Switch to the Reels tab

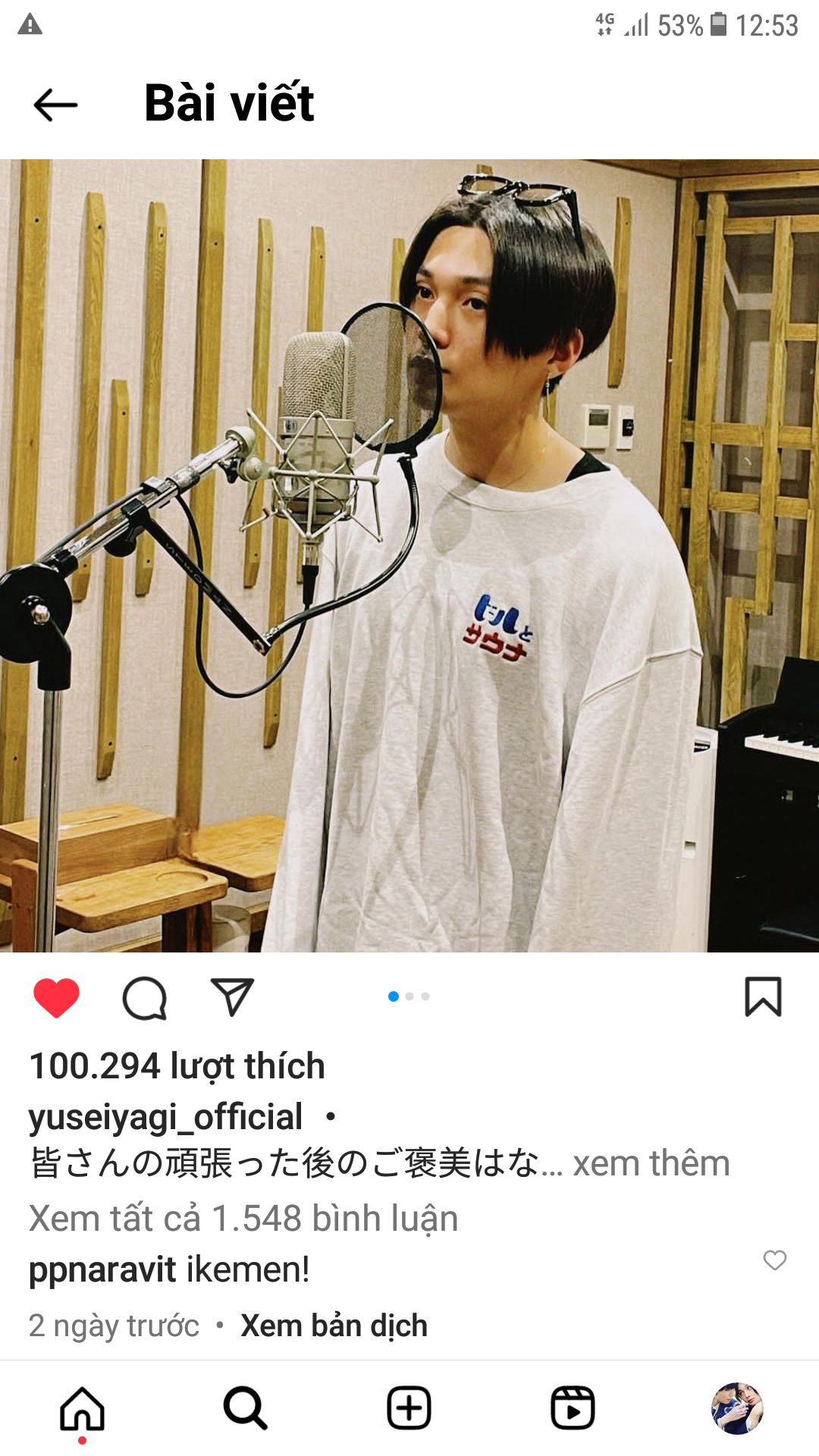coord(573,1409)
